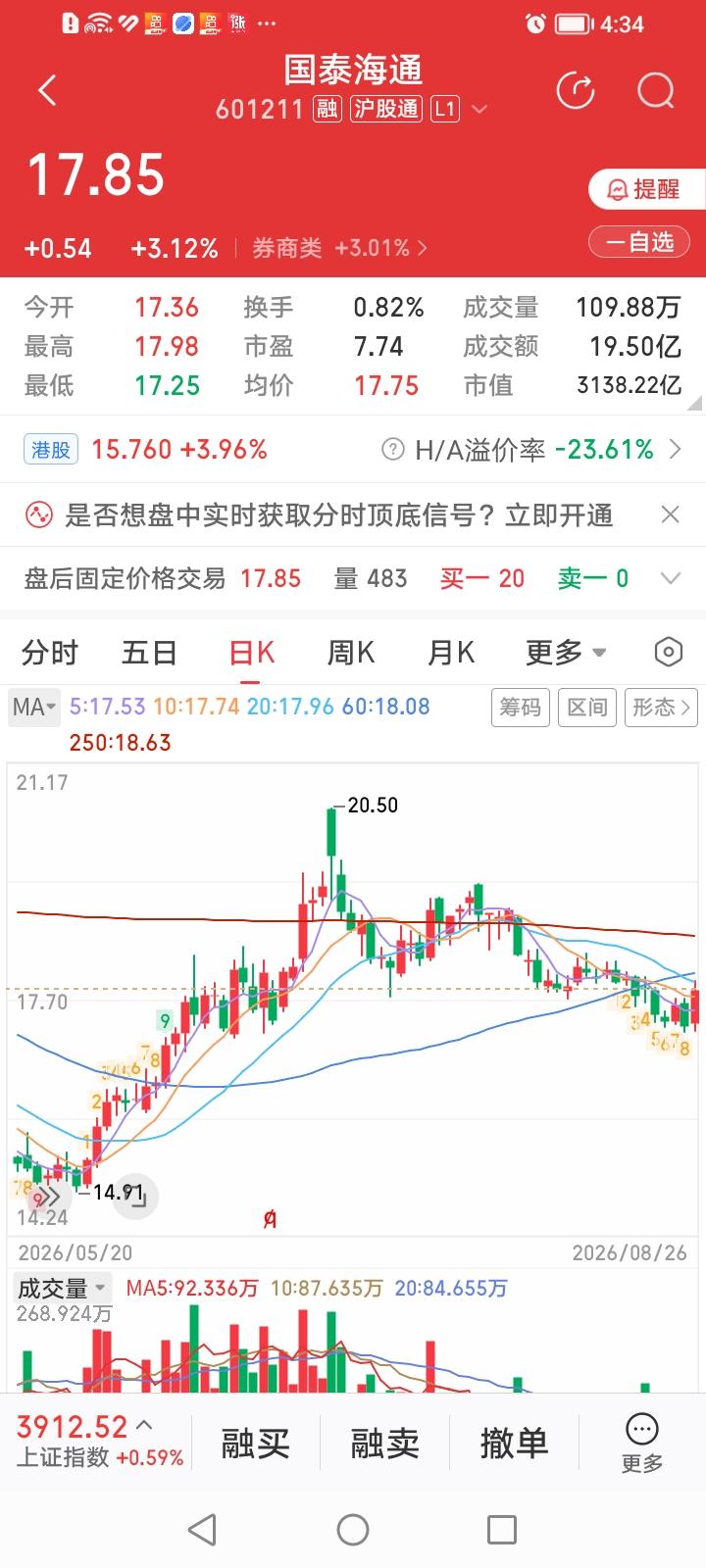This screenshot has height=1568, width=706.
Task: Open the search magnifier icon
Action: pos(656,91)
